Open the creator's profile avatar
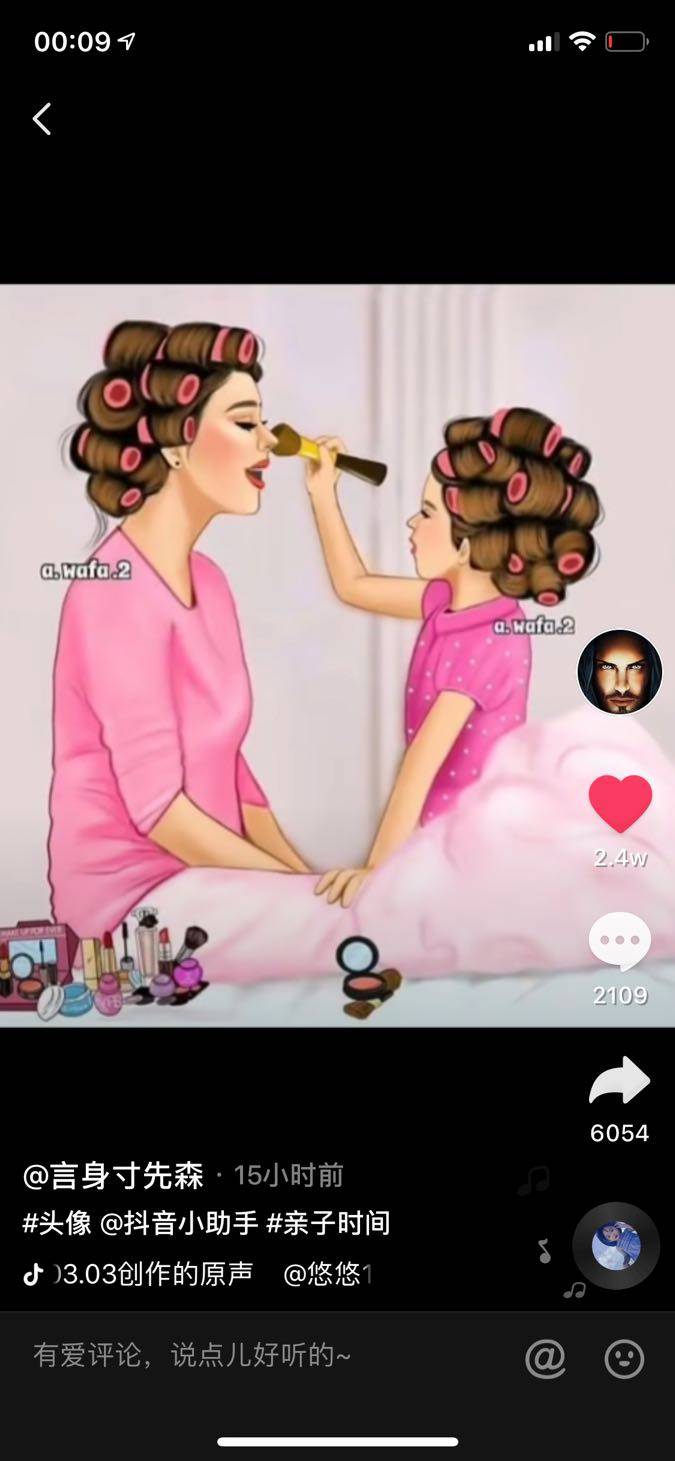 619,672
